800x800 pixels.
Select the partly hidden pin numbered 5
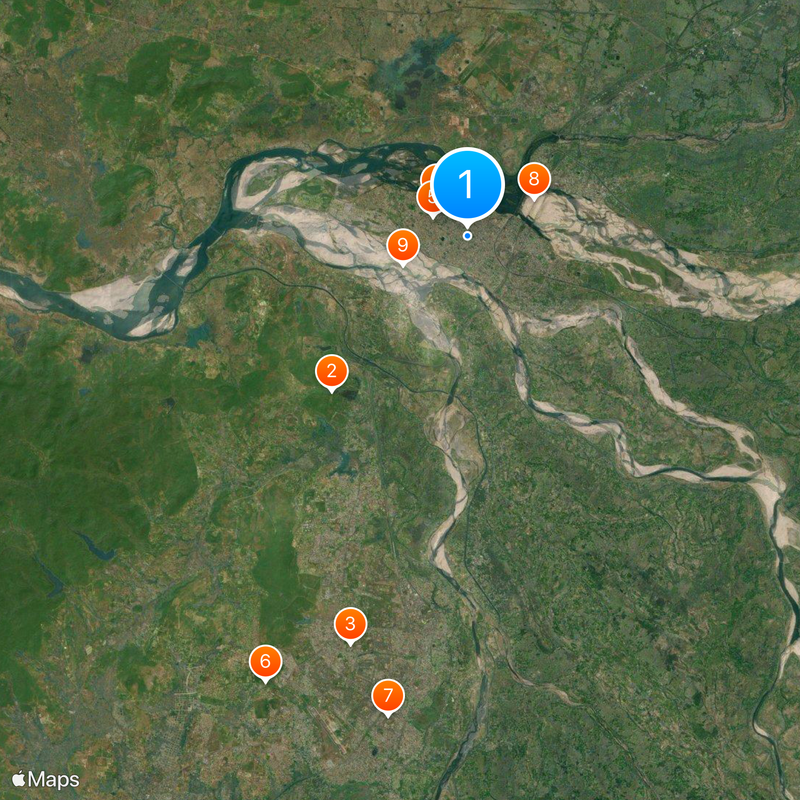[425, 198]
